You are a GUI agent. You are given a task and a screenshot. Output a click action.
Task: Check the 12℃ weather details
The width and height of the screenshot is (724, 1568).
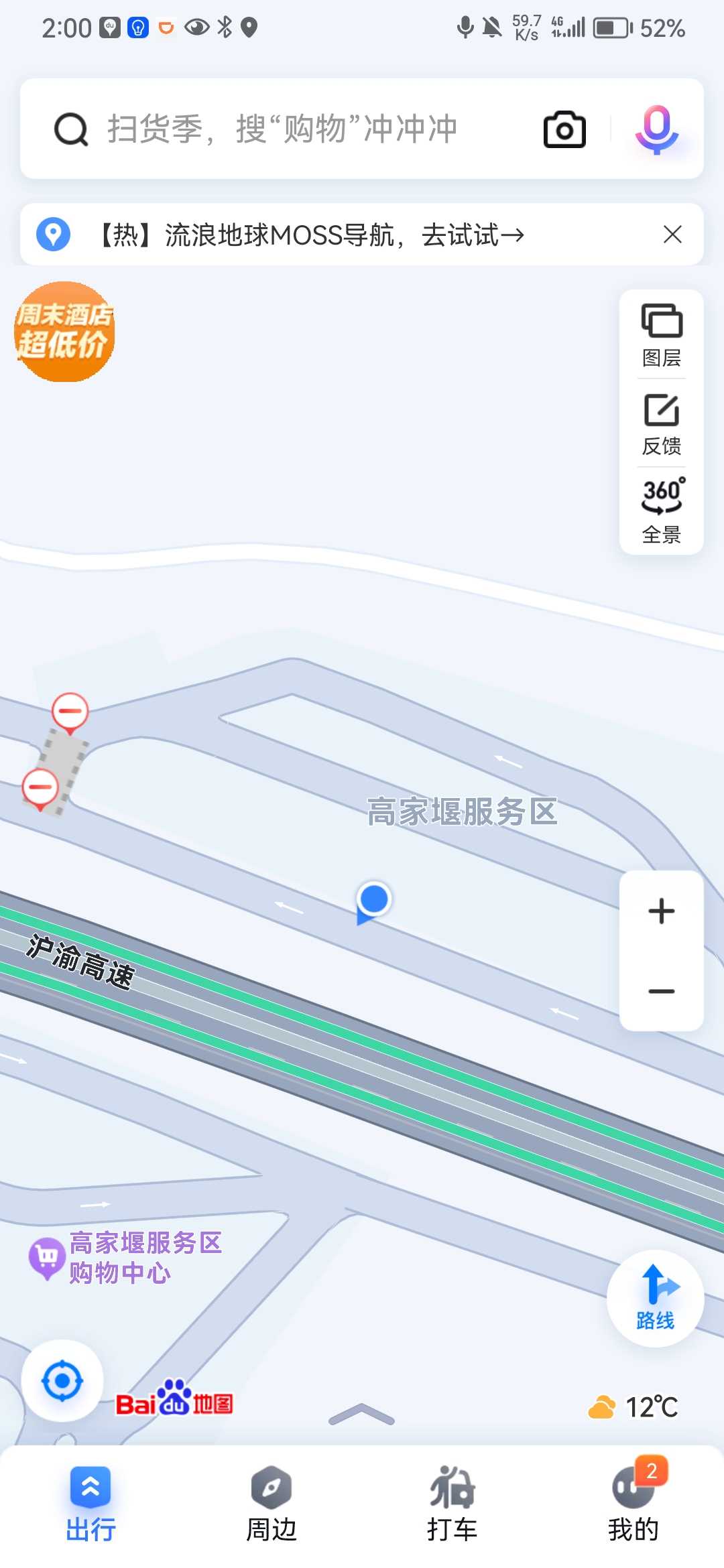pos(633,1407)
